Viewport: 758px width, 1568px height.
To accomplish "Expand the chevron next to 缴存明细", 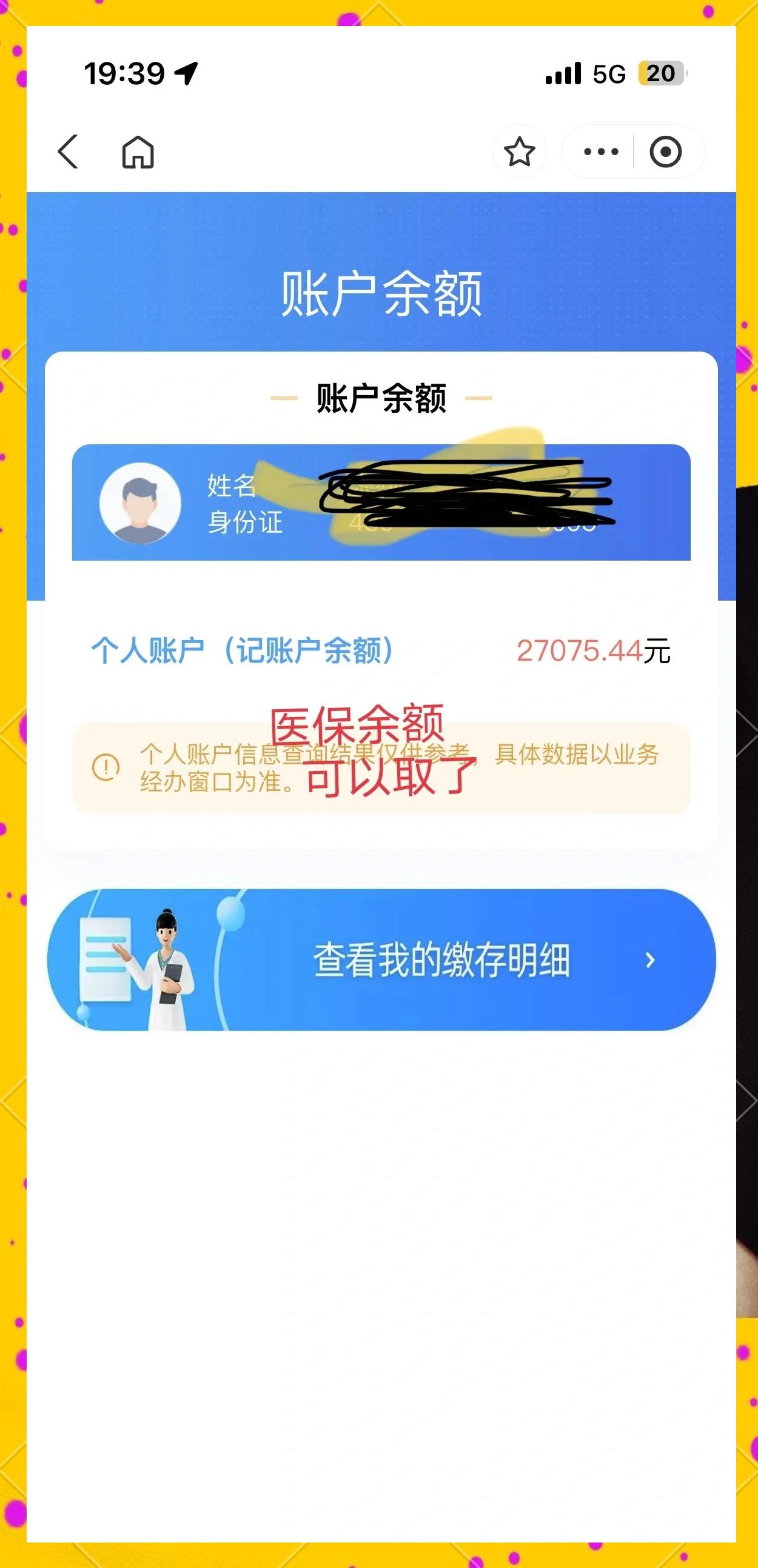I will pyautogui.click(x=649, y=959).
